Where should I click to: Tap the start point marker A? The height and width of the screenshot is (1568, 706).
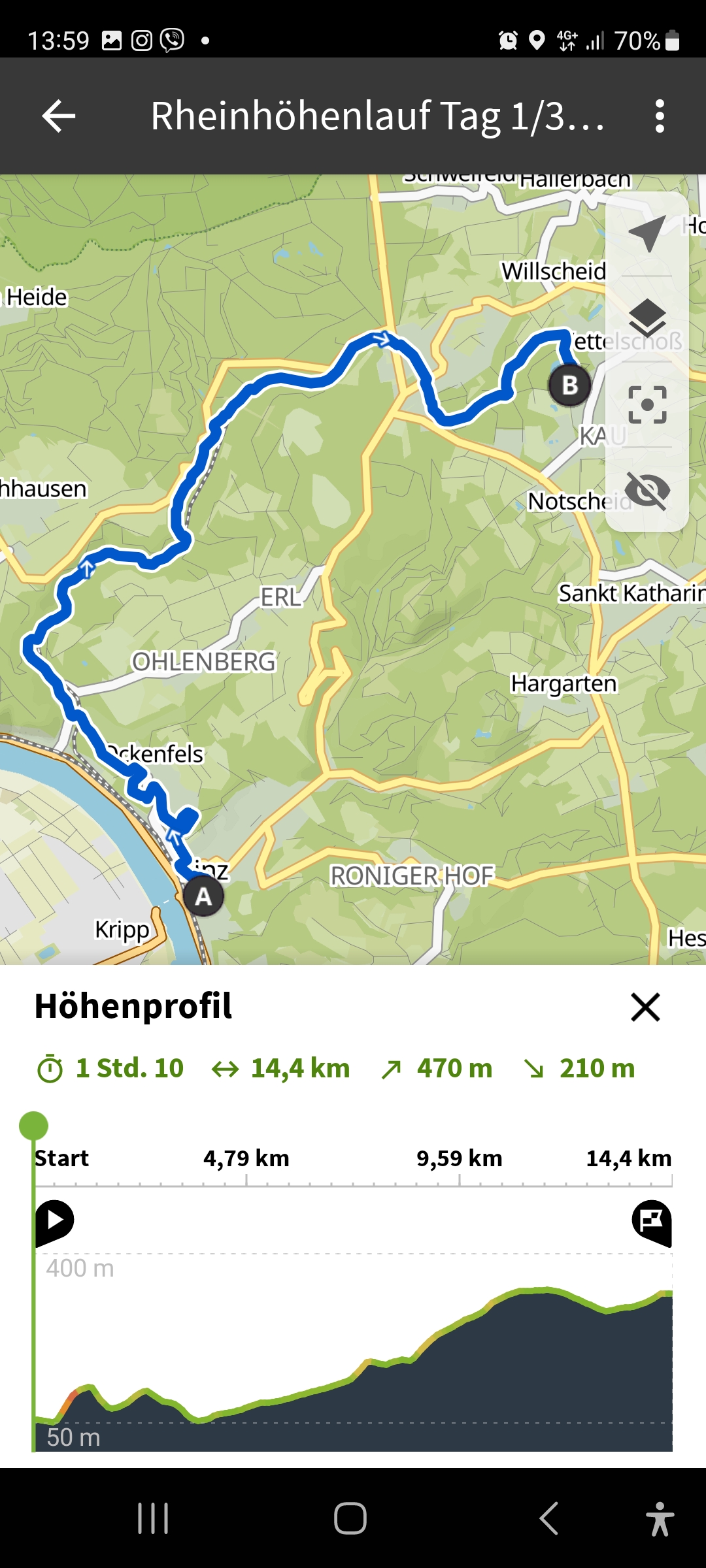(203, 896)
